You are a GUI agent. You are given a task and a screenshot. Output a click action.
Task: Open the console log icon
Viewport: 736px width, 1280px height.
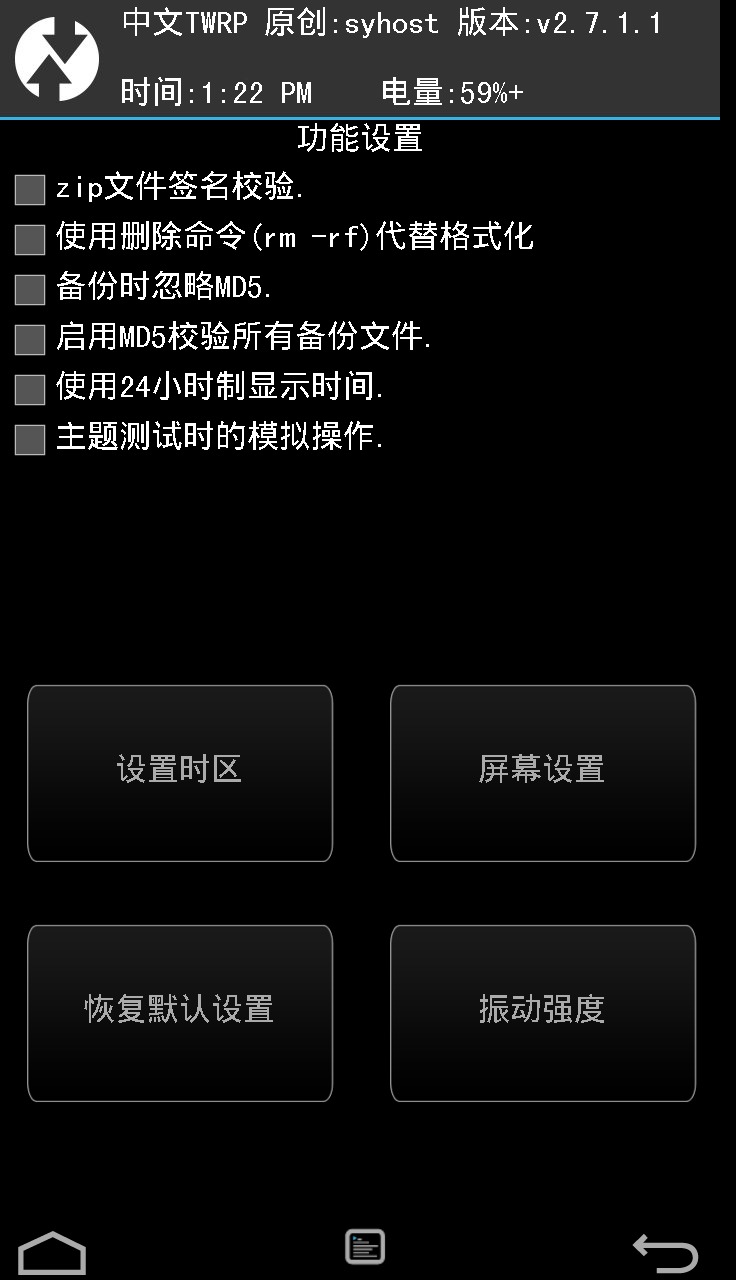click(x=365, y=1247)
